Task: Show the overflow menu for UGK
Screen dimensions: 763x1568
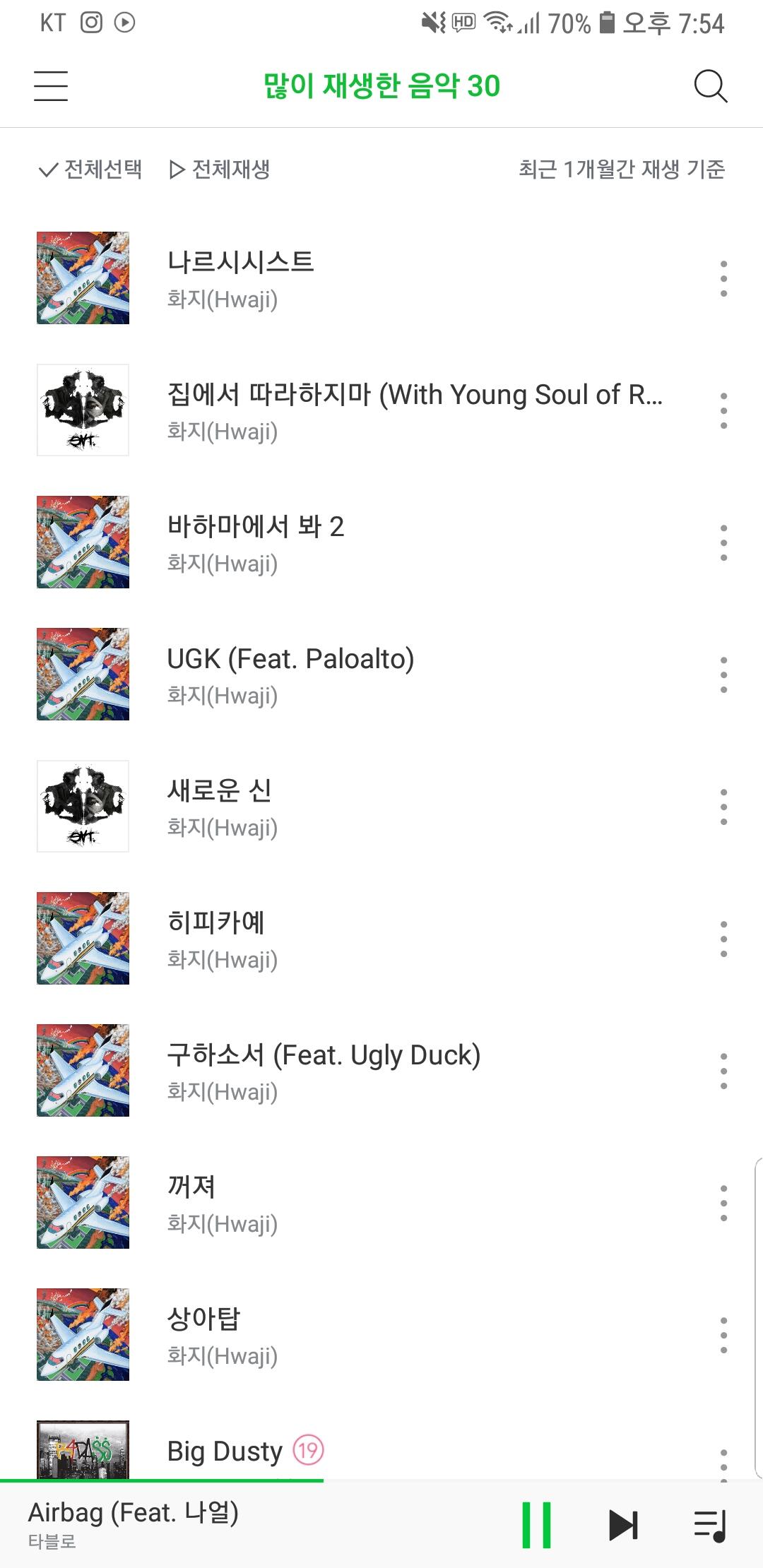Action: pos(723,675)
